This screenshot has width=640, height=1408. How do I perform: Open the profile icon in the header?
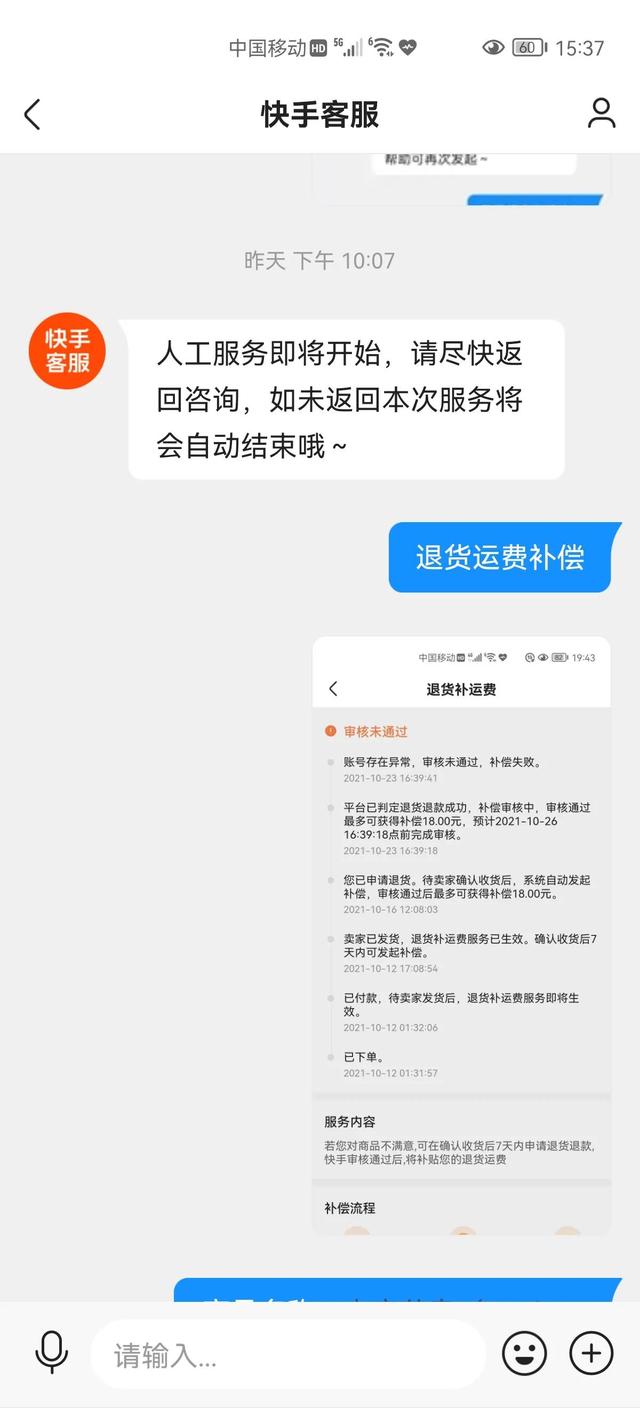[x=601, y=113]
